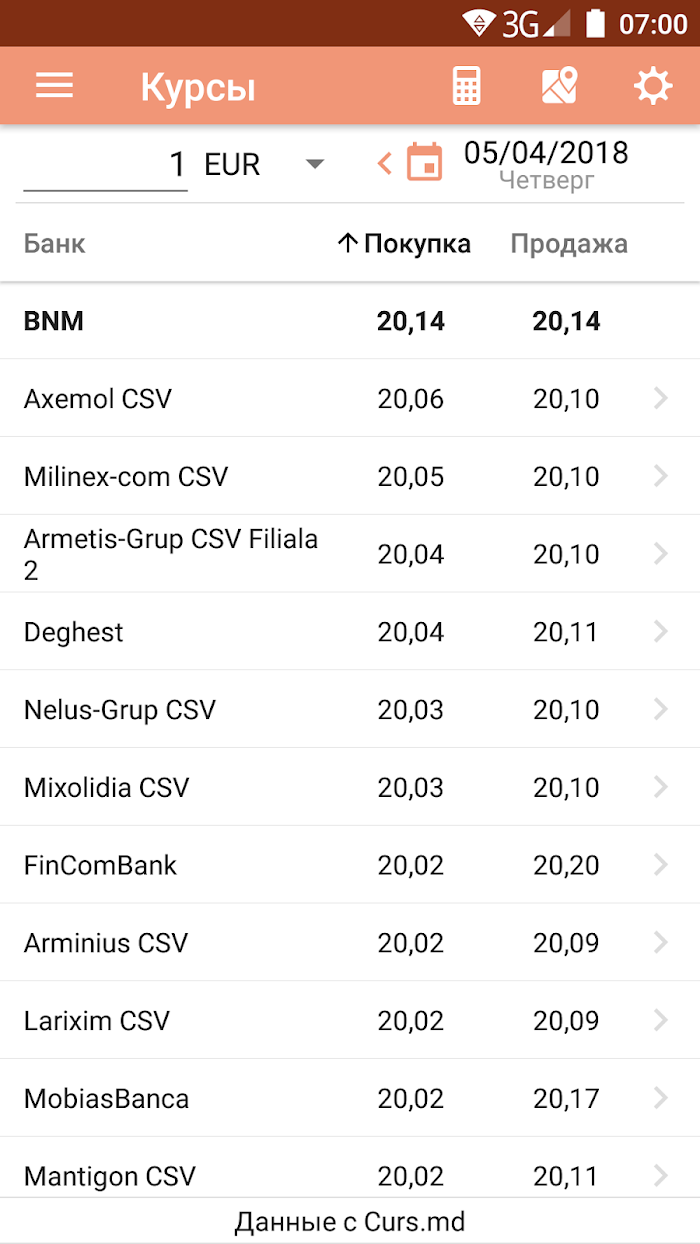The height and width of the screenshot is (1244, 700).
Task: Open the currency calculator
Action: pyautogui.click(x=466, y=86)
